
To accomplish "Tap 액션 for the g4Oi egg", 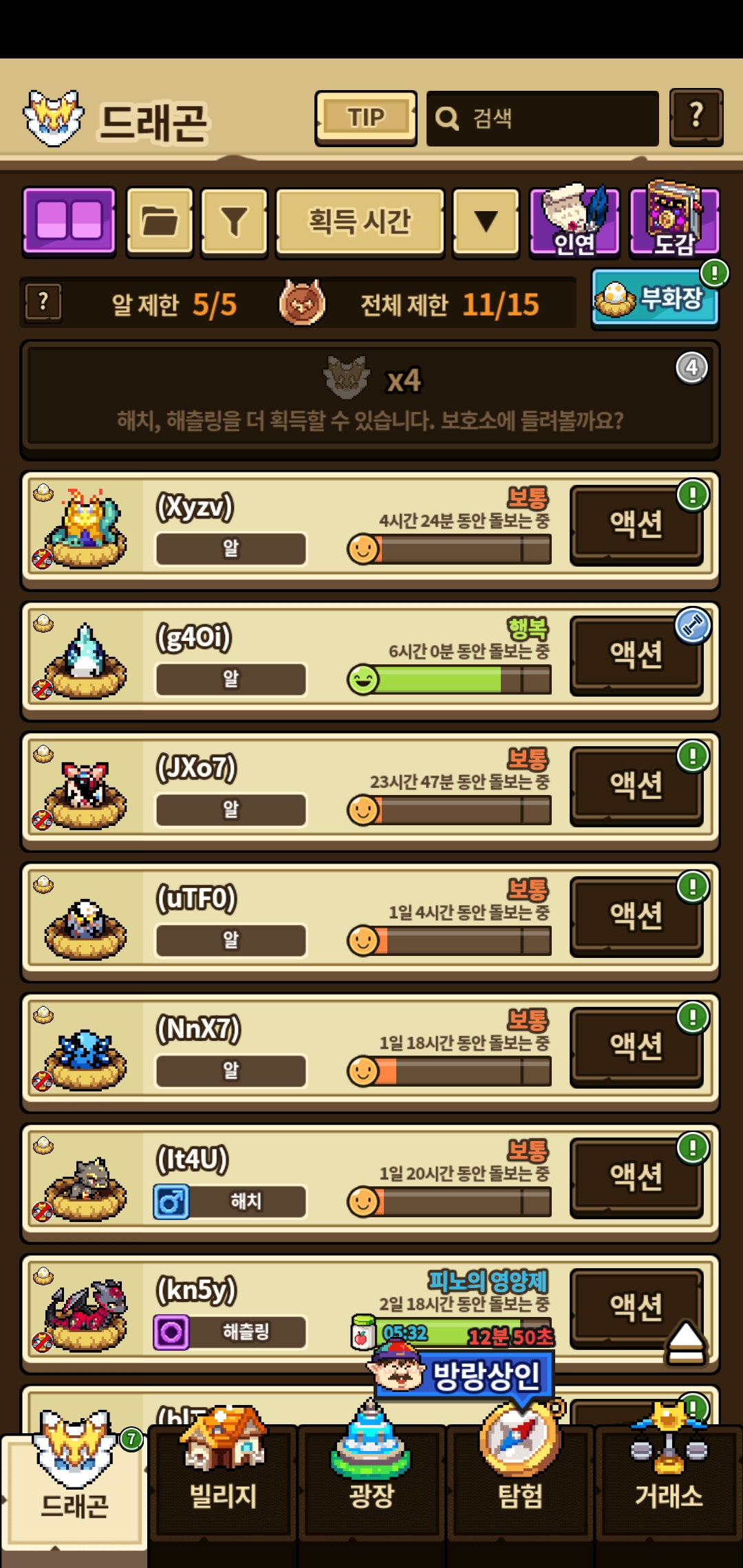I will click(x=636, y=655).
